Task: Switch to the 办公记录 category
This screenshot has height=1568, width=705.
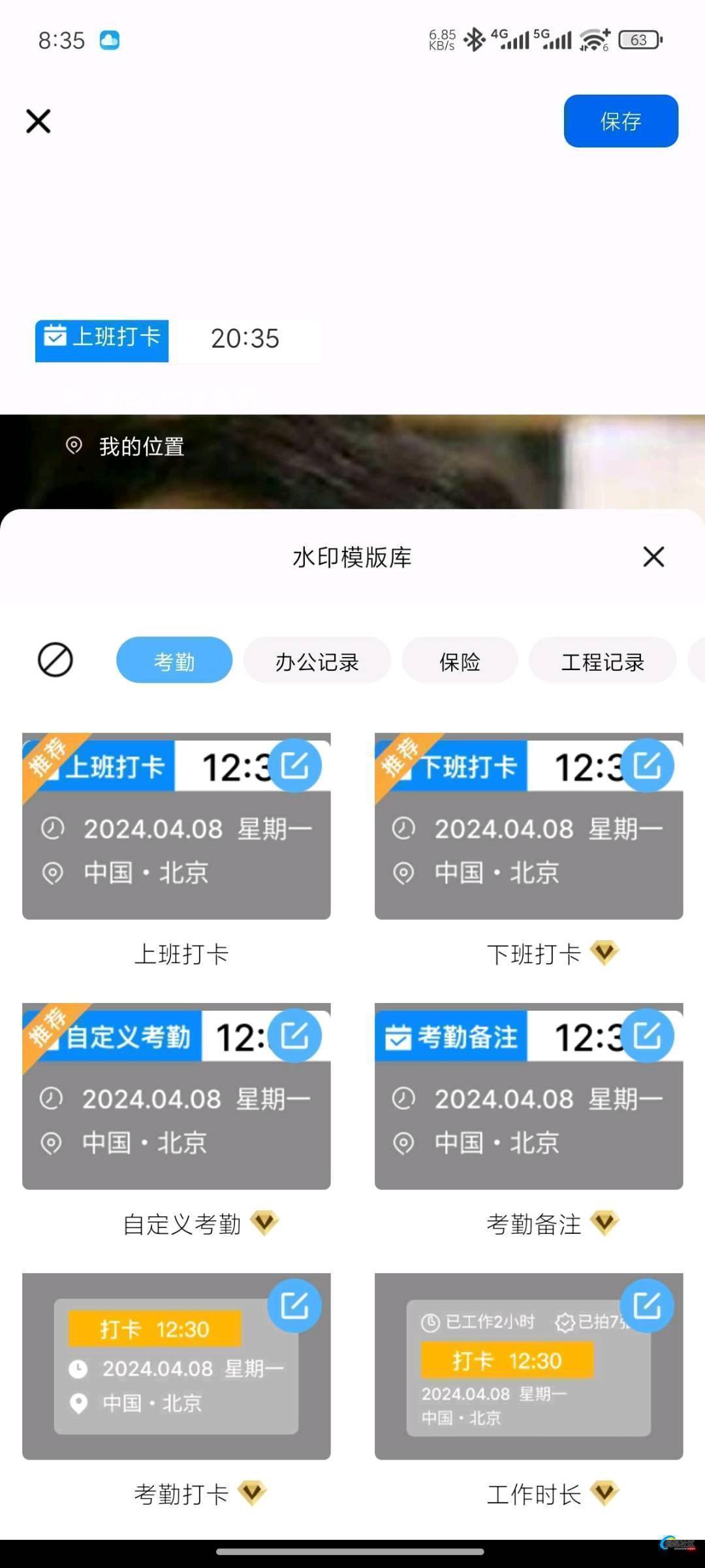Action: point(317,661)
